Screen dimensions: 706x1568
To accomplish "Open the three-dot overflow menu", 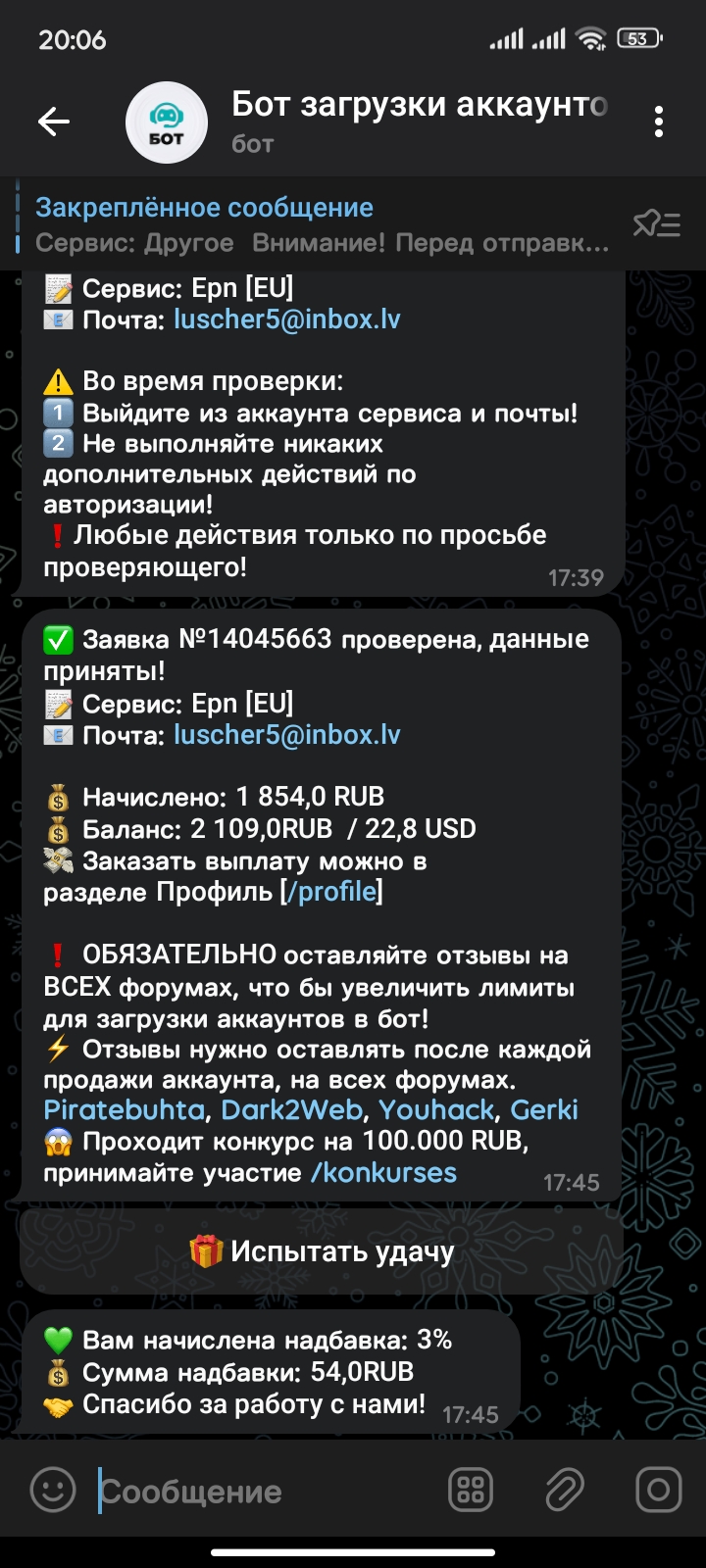I will point(658,122).
